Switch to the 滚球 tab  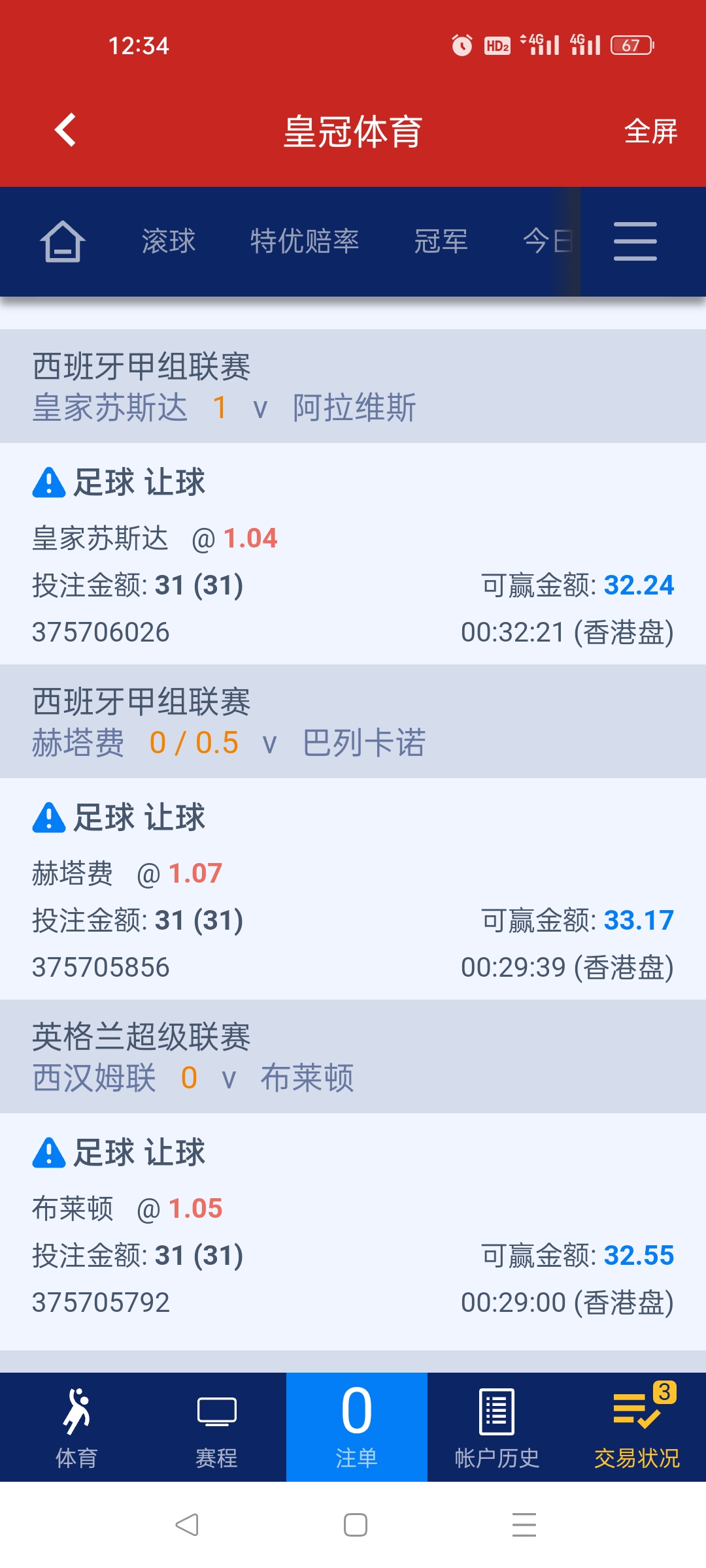pyautogui.click(x=169, y=242)
